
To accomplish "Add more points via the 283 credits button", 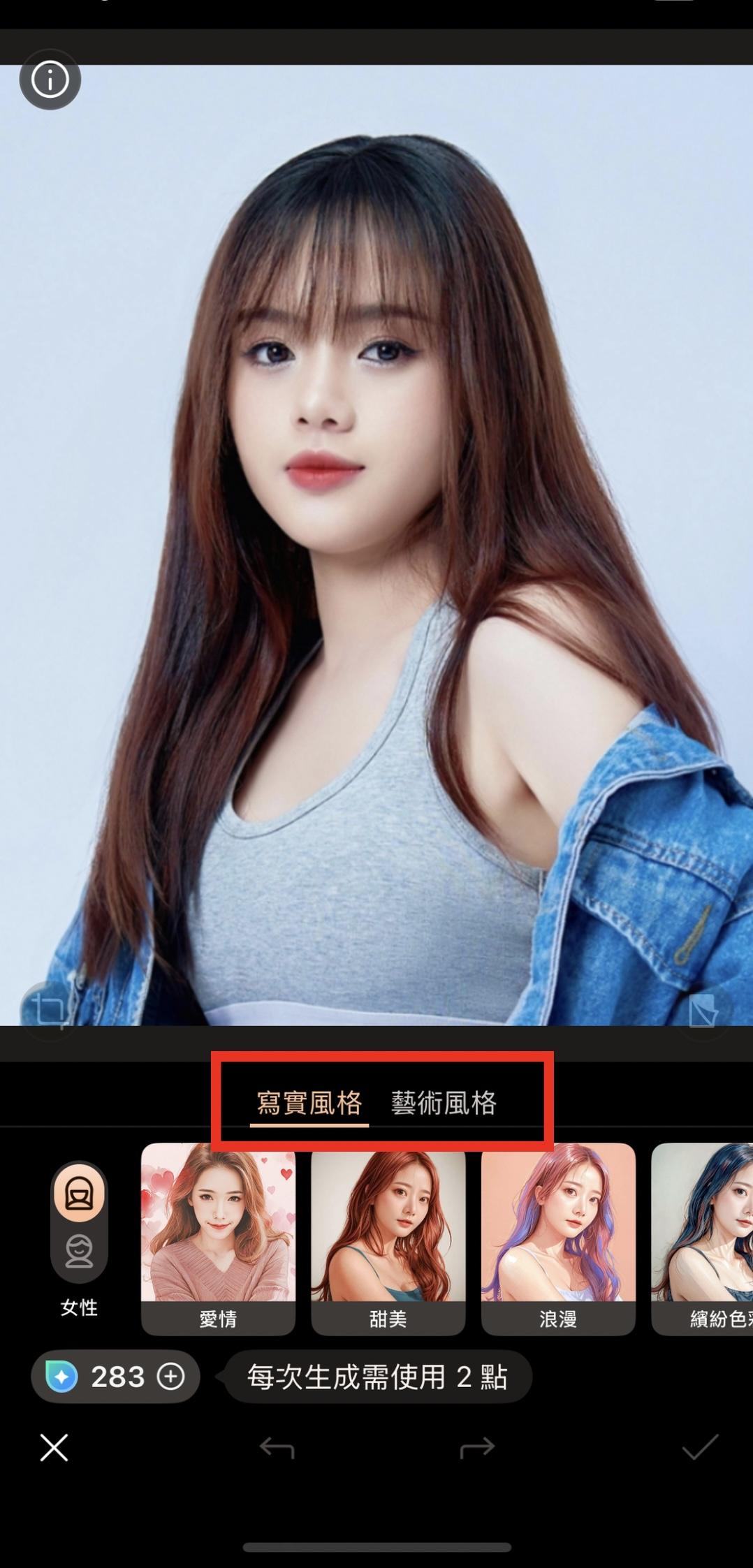I will [170, 1376].
